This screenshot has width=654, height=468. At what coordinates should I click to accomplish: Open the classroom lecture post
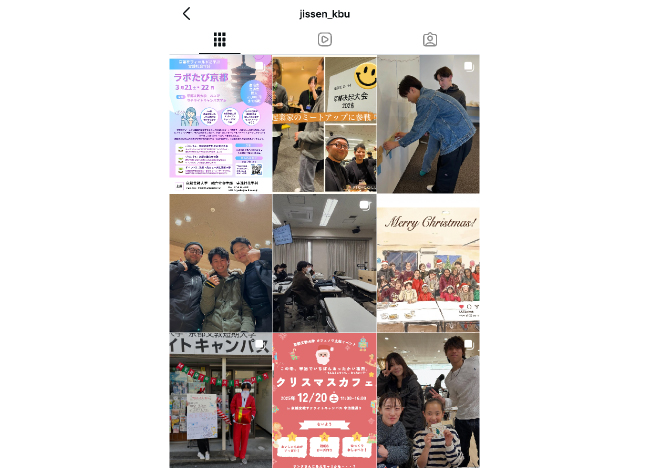coord(325,263)
